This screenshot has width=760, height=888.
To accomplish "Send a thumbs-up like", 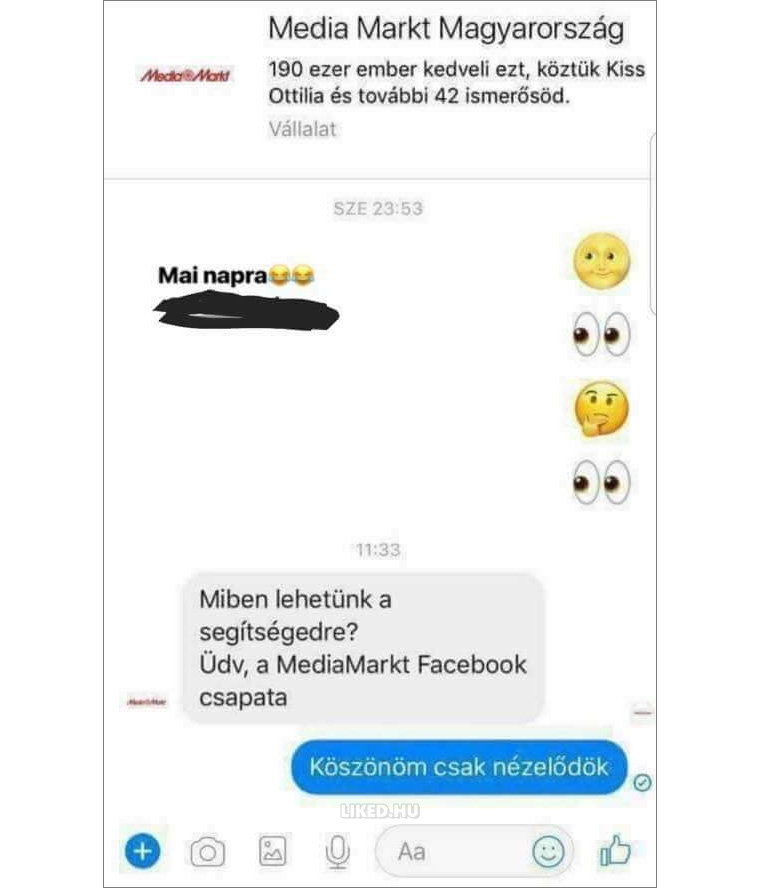I will (x=615, y=851).
